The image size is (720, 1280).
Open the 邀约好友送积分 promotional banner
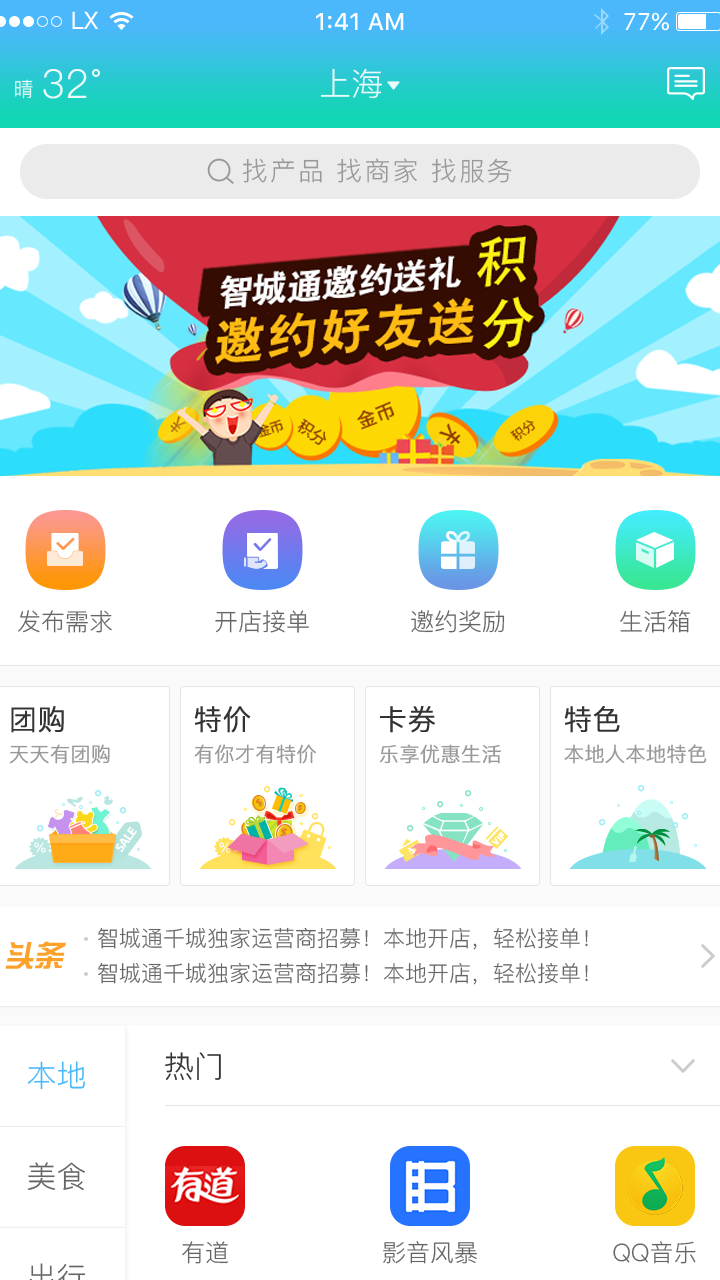point(360,345)
